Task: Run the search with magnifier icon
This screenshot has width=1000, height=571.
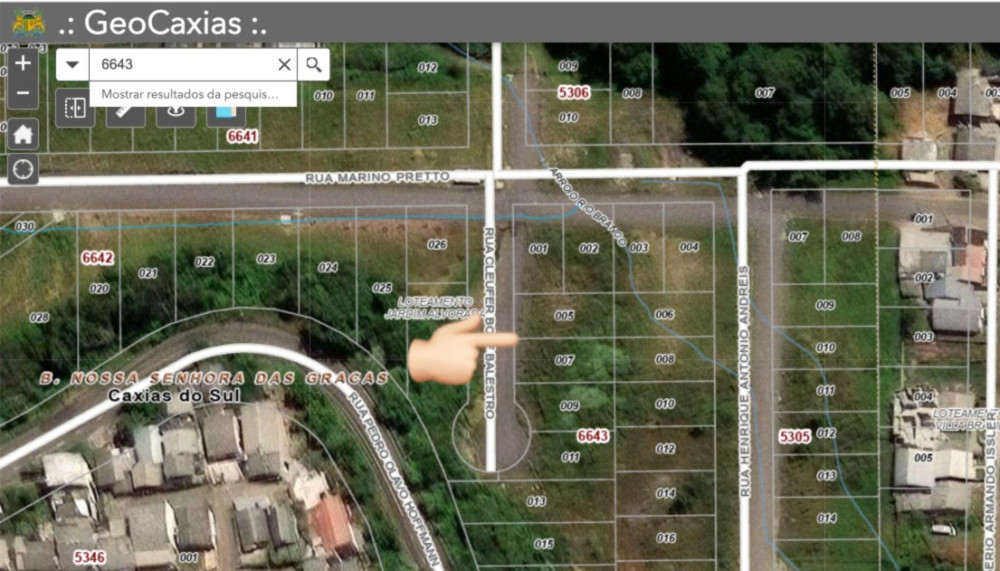Action: (x=314, y=64)
